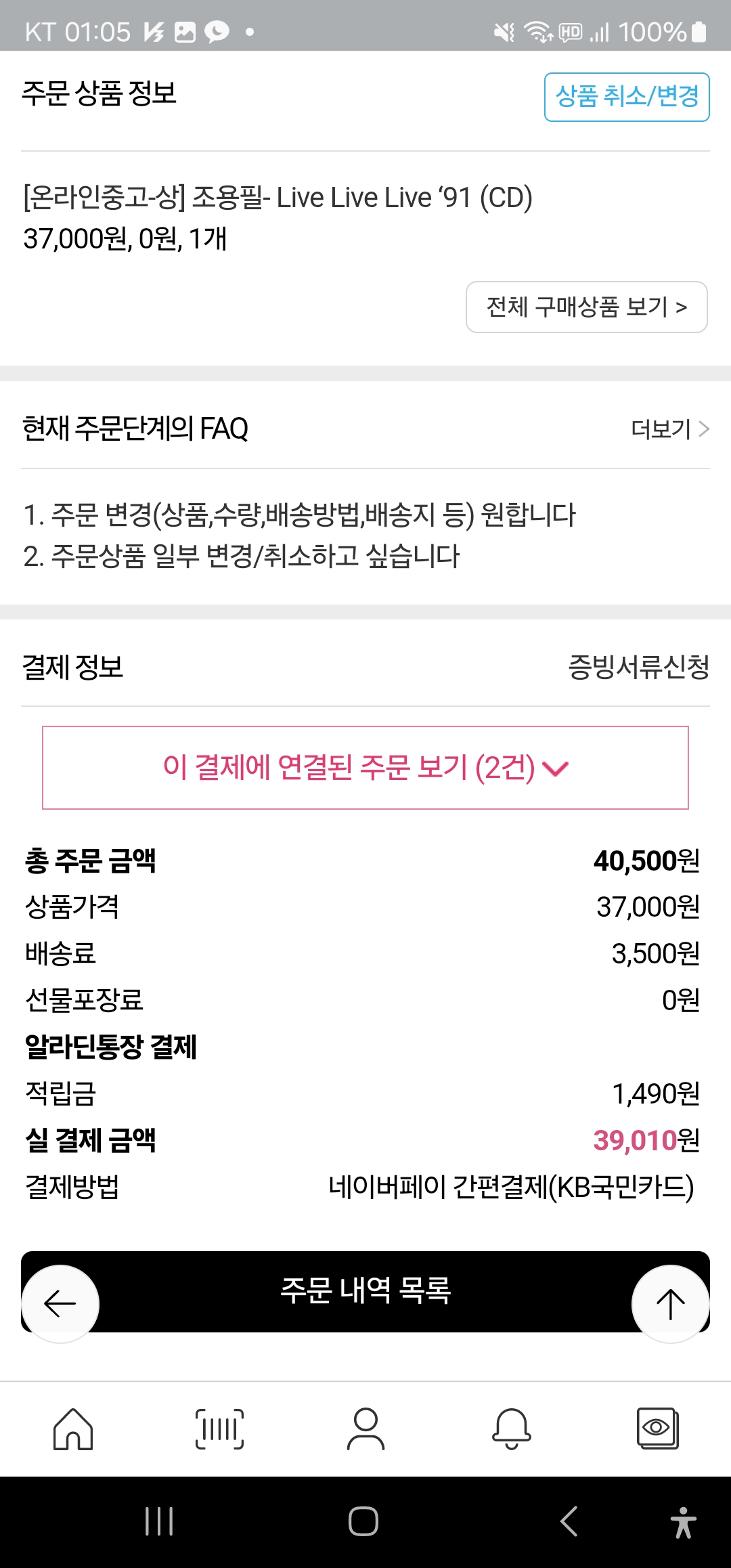
Task: Go to 주문 내역 목록
Action: (365, 1291)
